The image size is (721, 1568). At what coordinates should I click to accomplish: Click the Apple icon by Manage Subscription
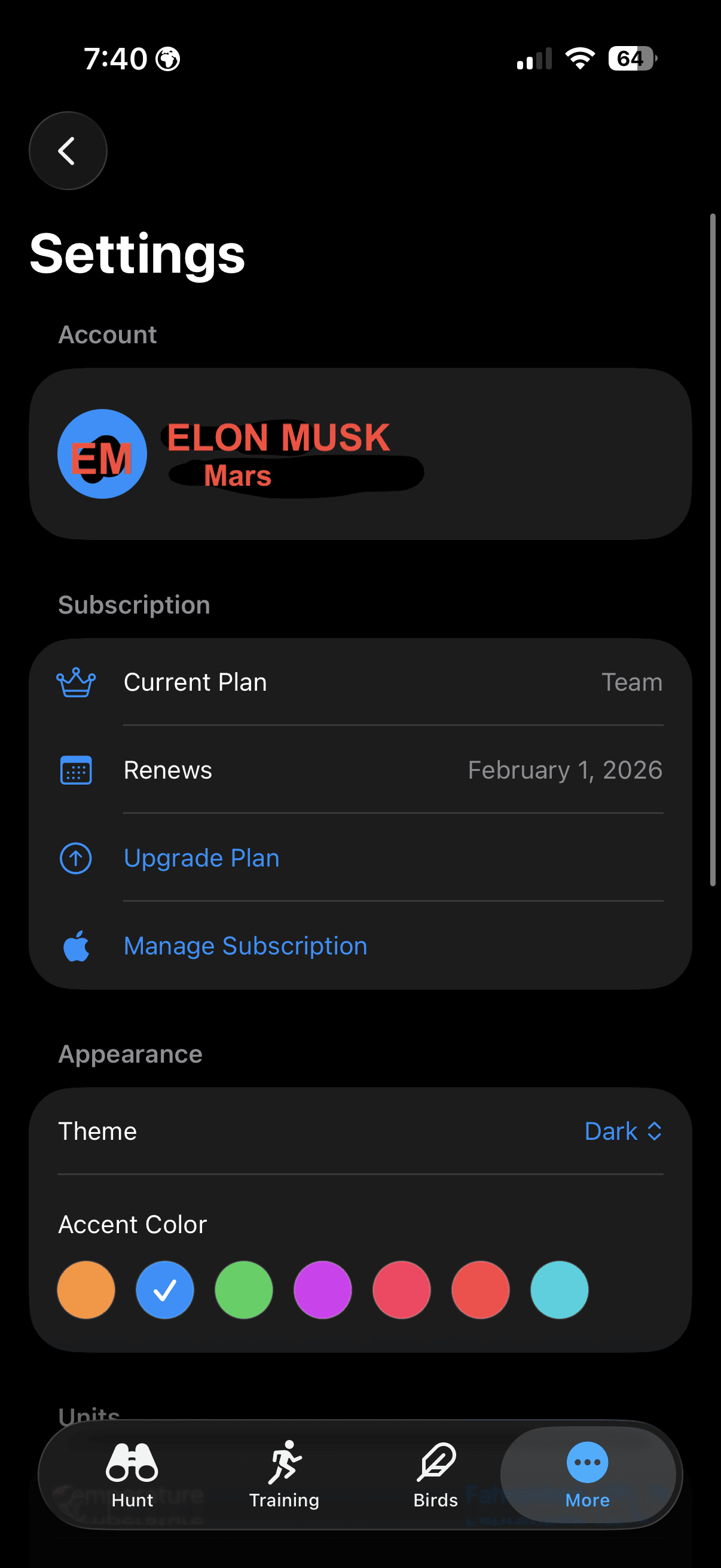tap(75, 945)
